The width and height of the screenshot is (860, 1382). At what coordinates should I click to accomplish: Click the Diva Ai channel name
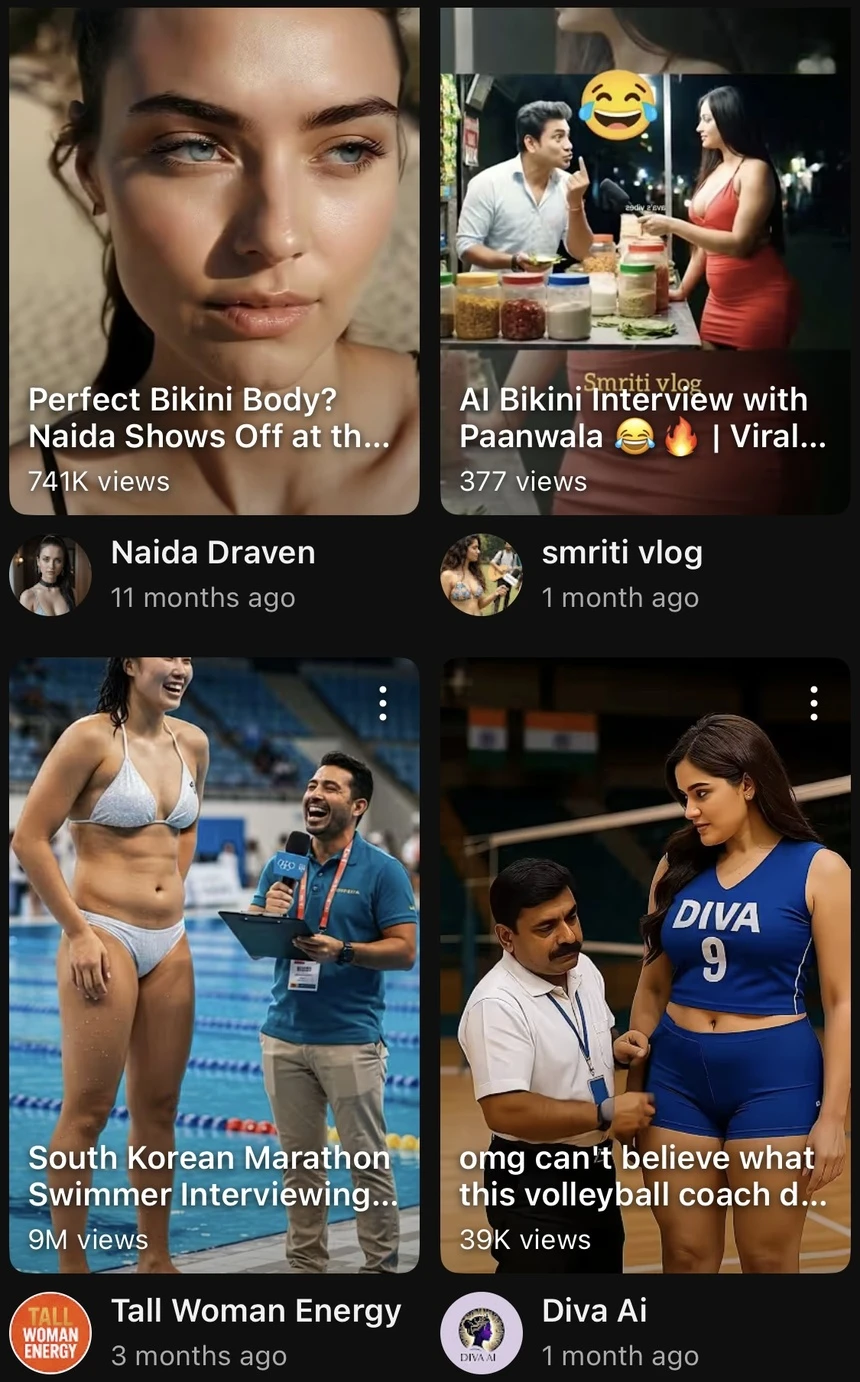point(594,1310)
